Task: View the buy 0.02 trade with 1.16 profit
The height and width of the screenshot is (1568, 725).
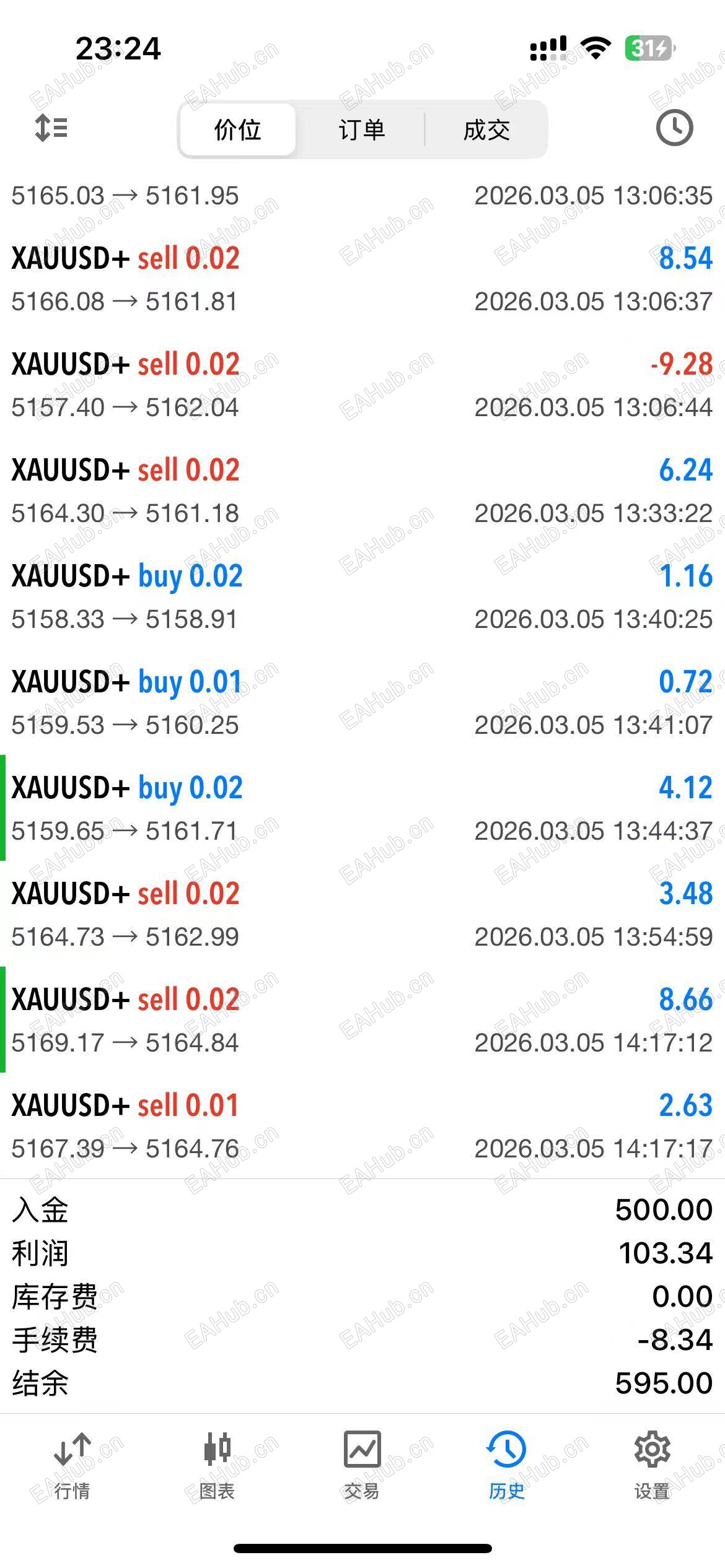Action: (x=362, y=597)
